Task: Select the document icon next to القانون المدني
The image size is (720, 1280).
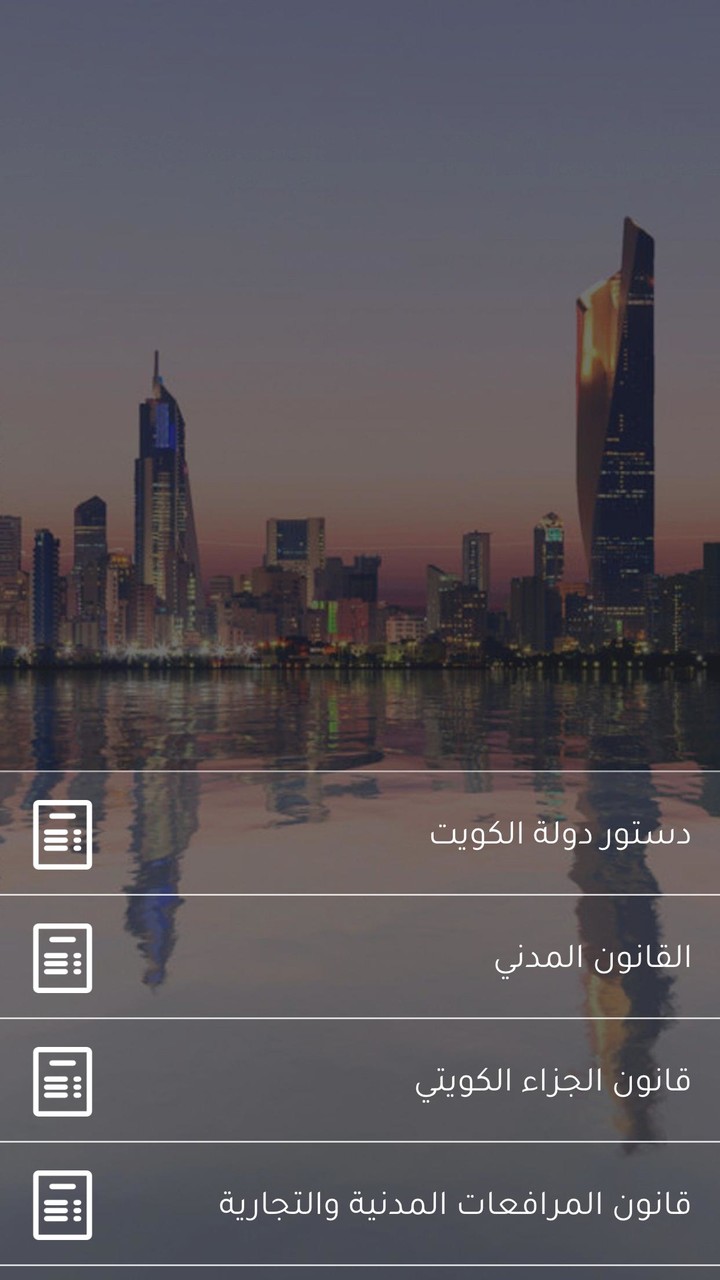Action: click(62, 960)
